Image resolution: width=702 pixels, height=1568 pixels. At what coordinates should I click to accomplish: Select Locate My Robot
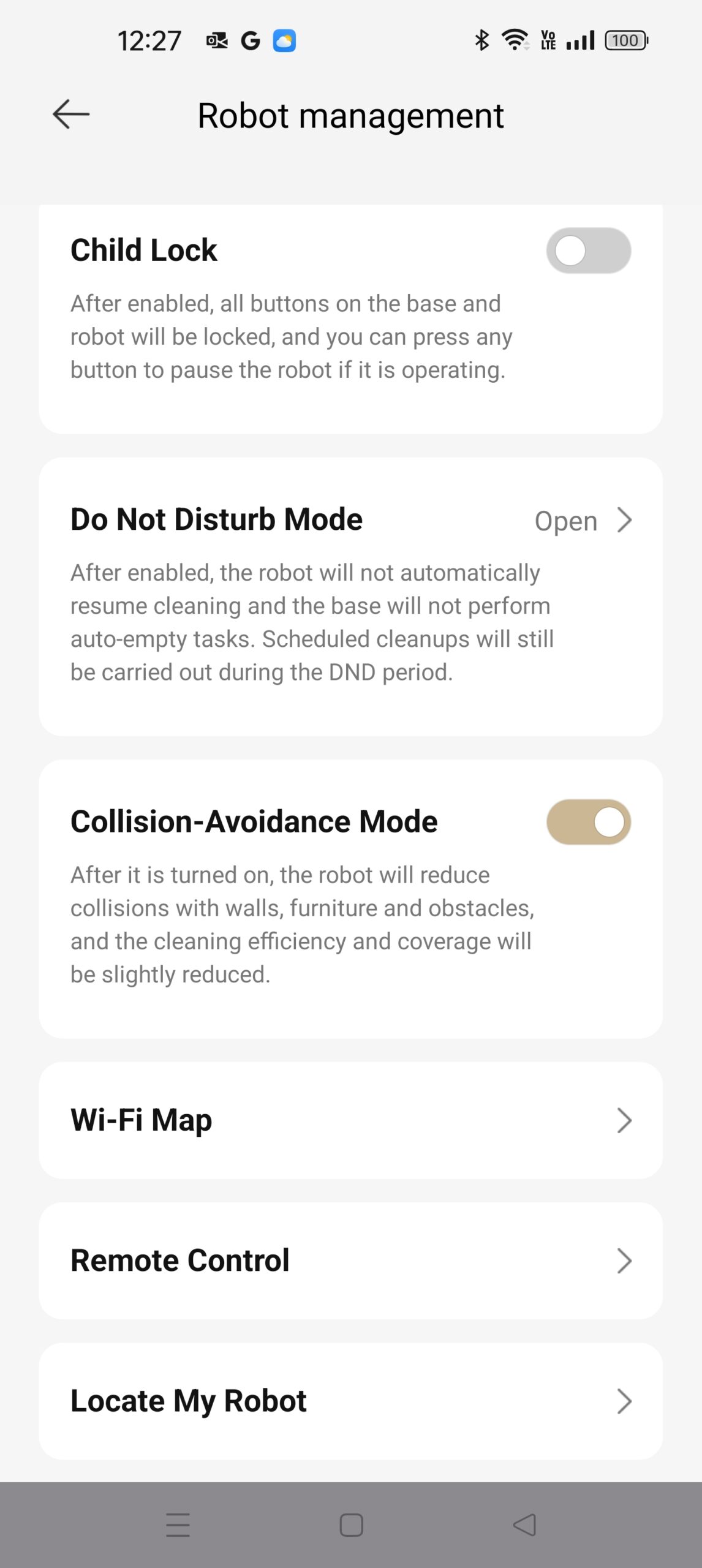(x=350, y=1401)
